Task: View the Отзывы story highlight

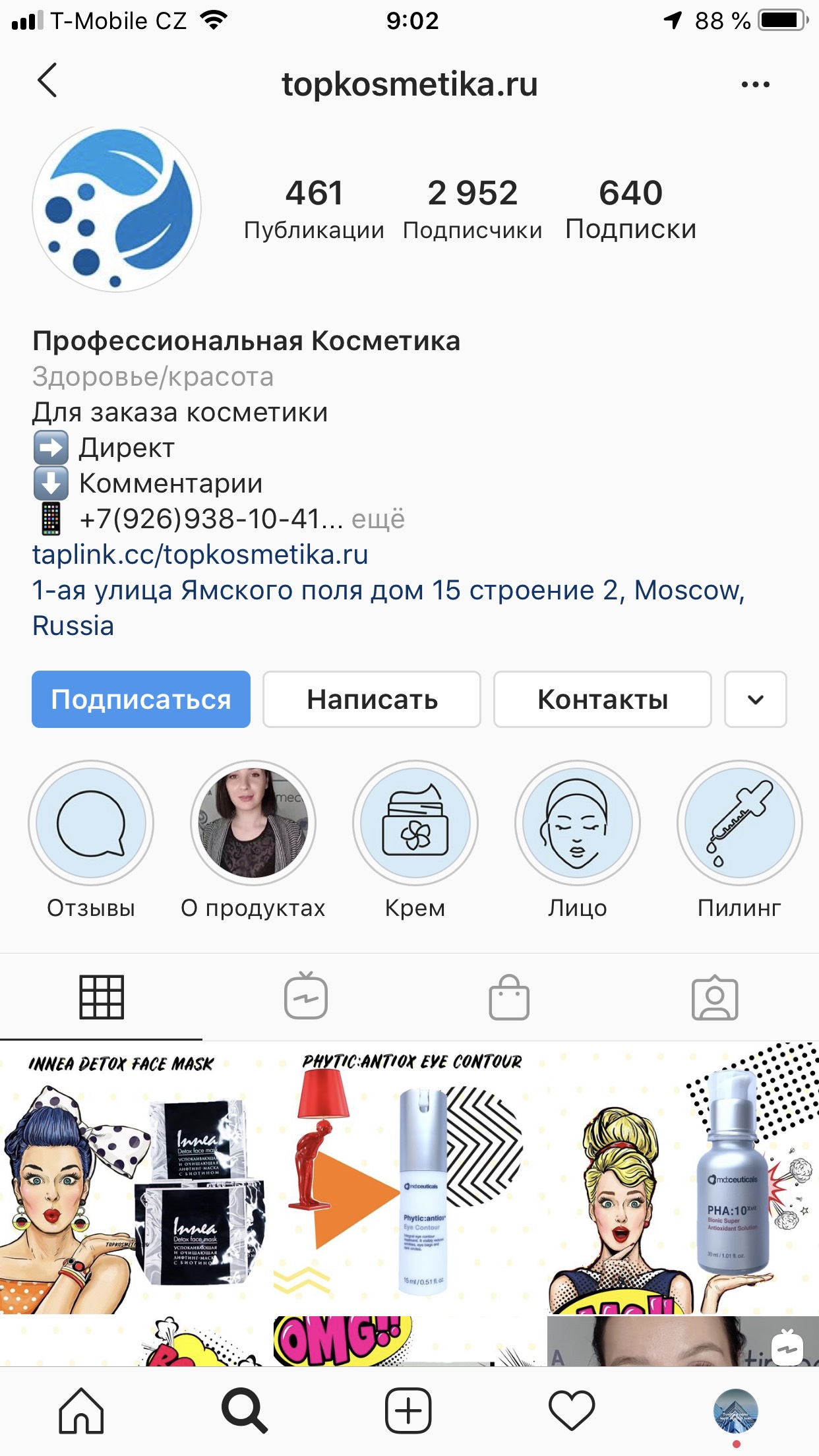Action: point(91,823)
